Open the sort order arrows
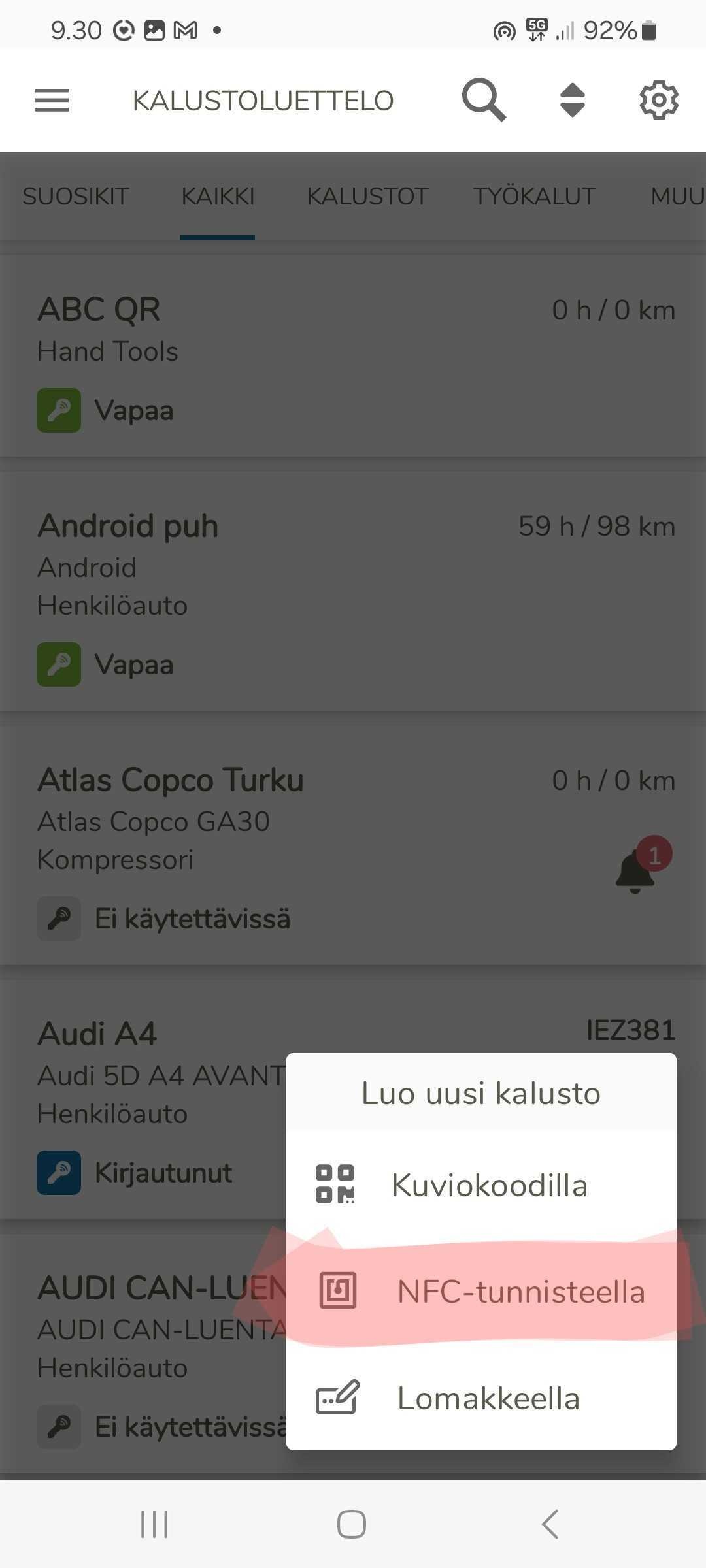Image resolution: width=706 pixels, height=1568 pixels. tap(572, 100)
